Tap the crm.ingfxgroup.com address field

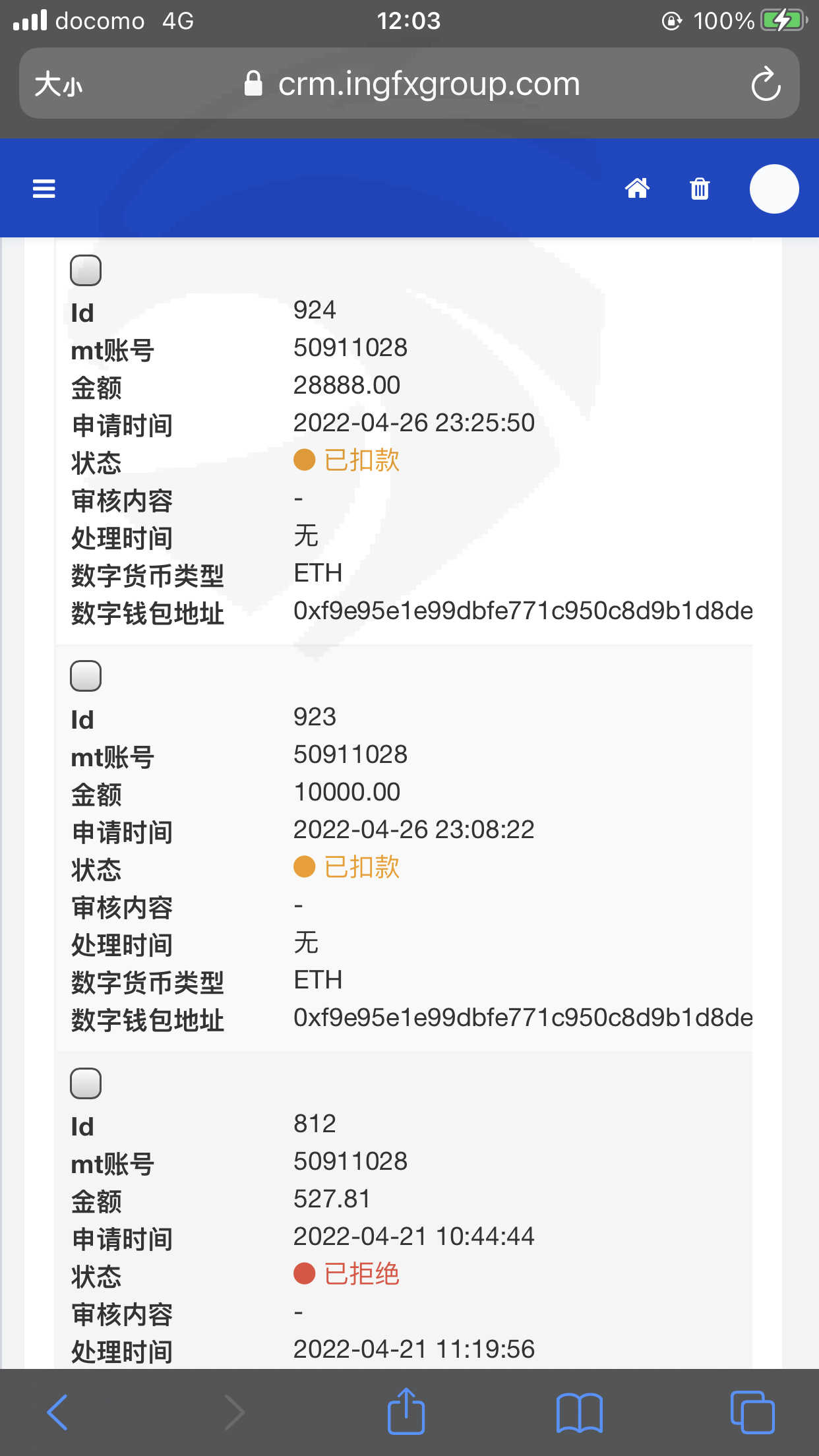point(411,84)
